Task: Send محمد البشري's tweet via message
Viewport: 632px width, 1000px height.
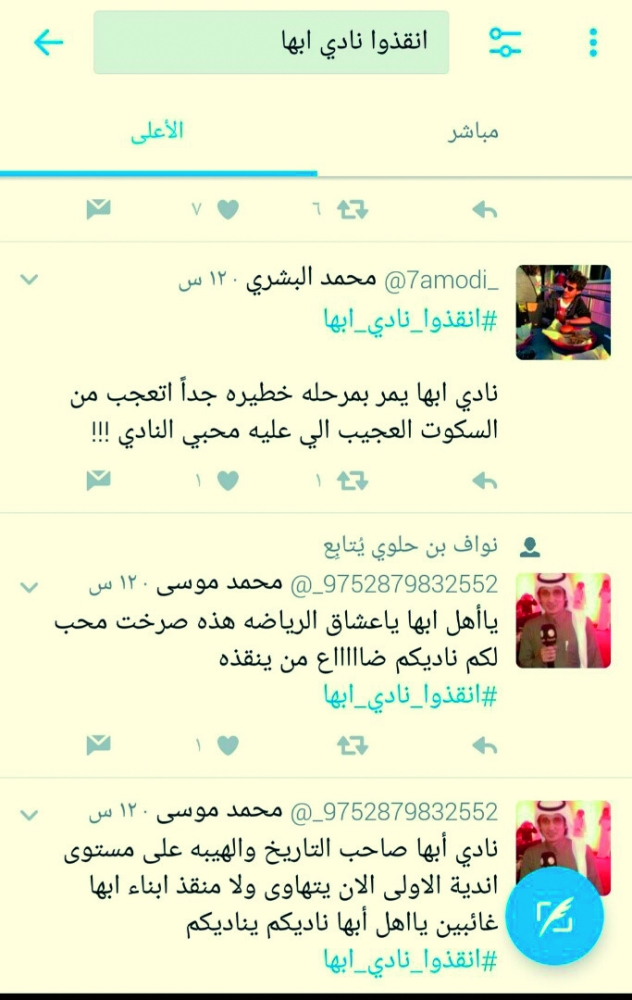Action: tap(98, 481)
